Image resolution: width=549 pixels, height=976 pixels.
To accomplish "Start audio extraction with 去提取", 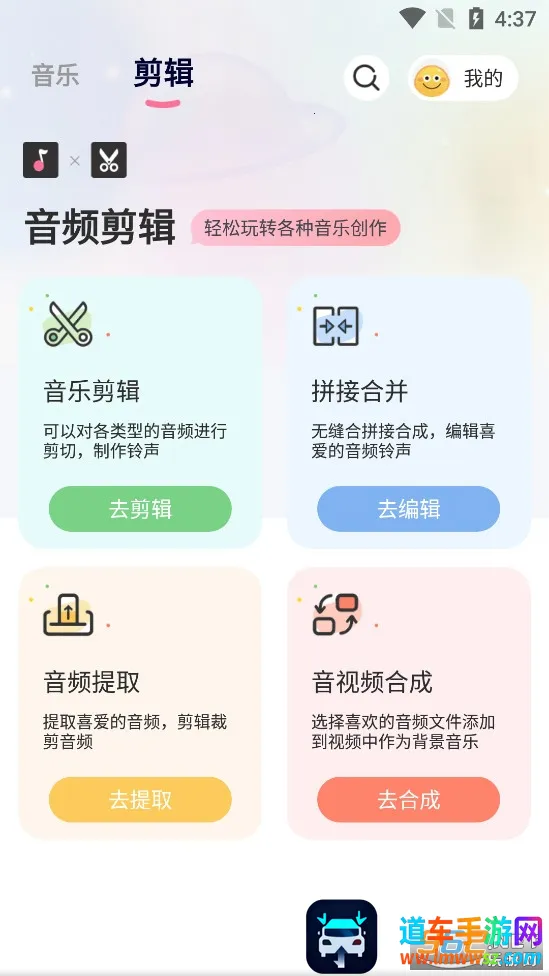I will [x=140, y=800].
